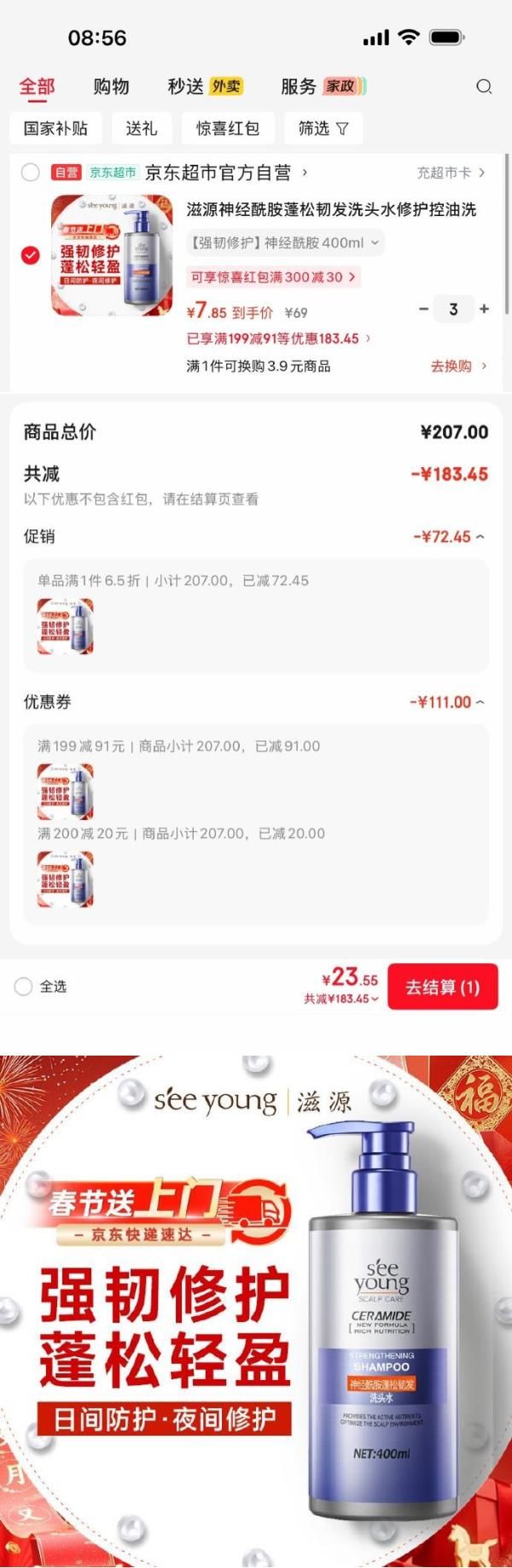Uncheck the 滋源 shampoo item checkbox

coord(31,255)
